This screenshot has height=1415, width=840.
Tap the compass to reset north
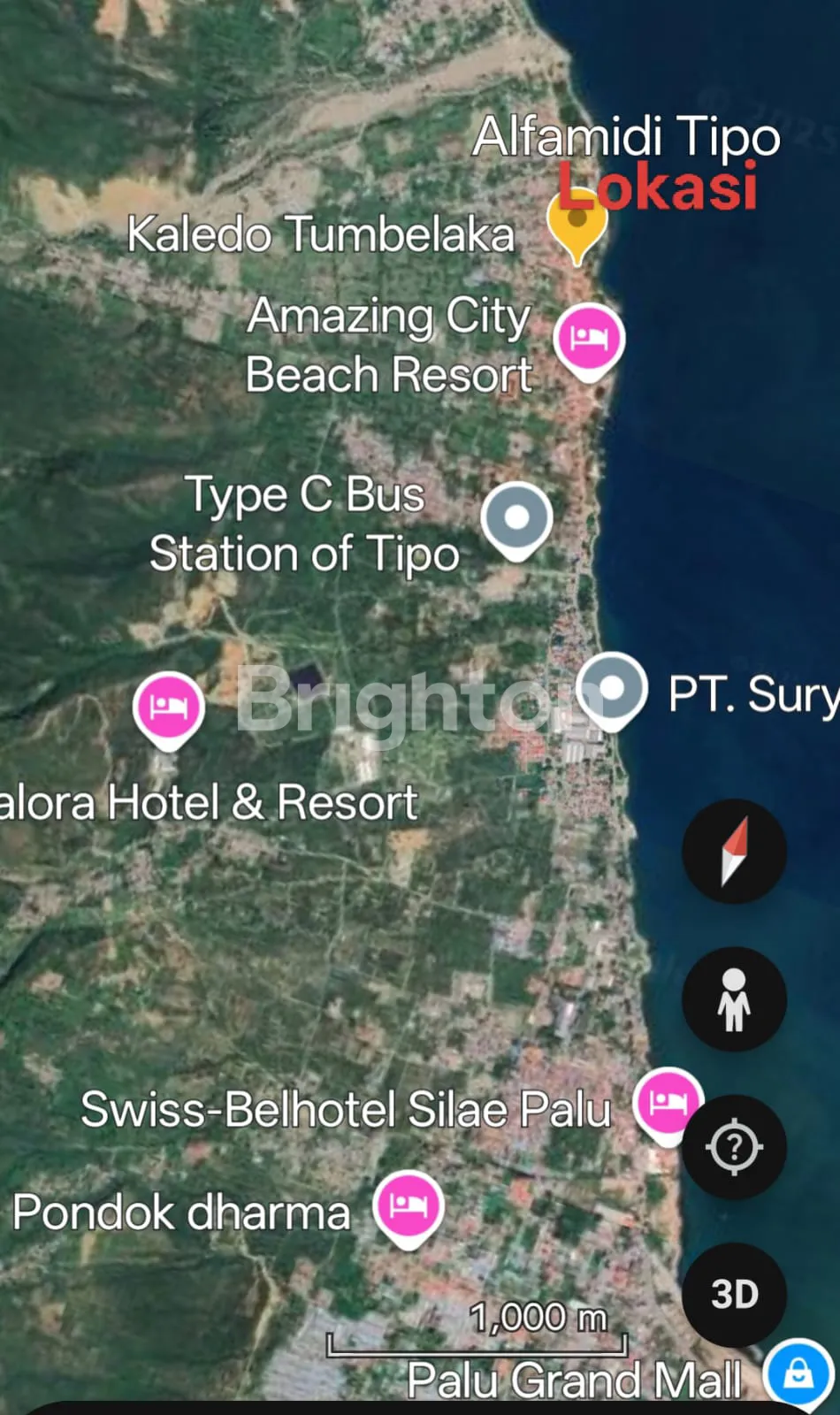(x=734, y=852)
